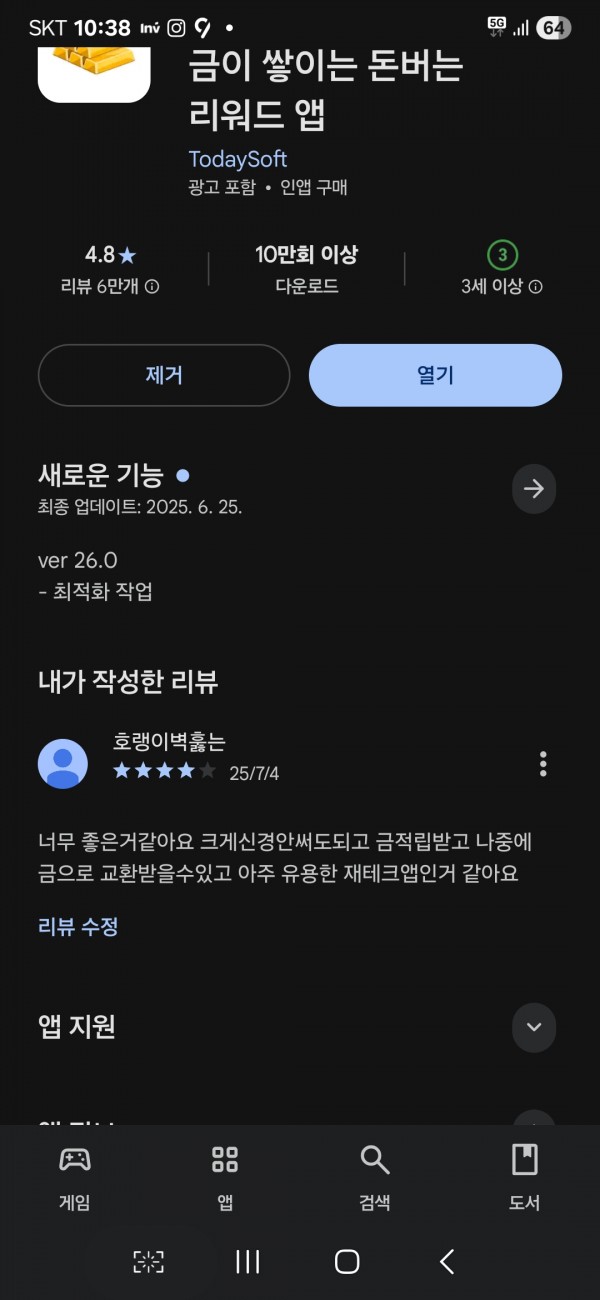The height and width of the screenshot is (1300, 600).
Task: Go back with system back button
Action: 447,1261
